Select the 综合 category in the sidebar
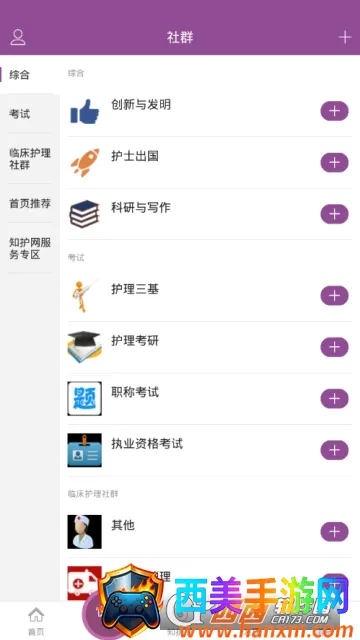Image resolution: width=360 pixels, height=640 pixels. 30,75
